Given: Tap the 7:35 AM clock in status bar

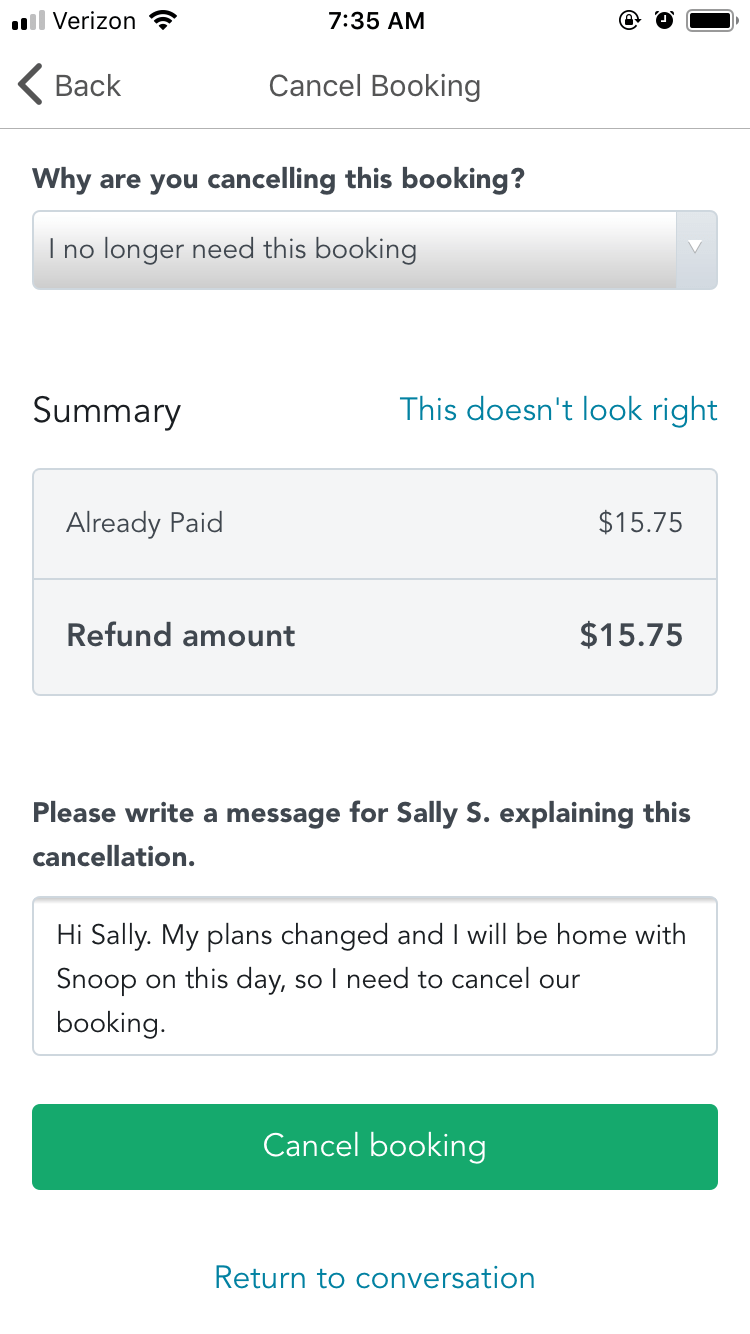Looking at the screenshot, I should click(x=376, y=19).
